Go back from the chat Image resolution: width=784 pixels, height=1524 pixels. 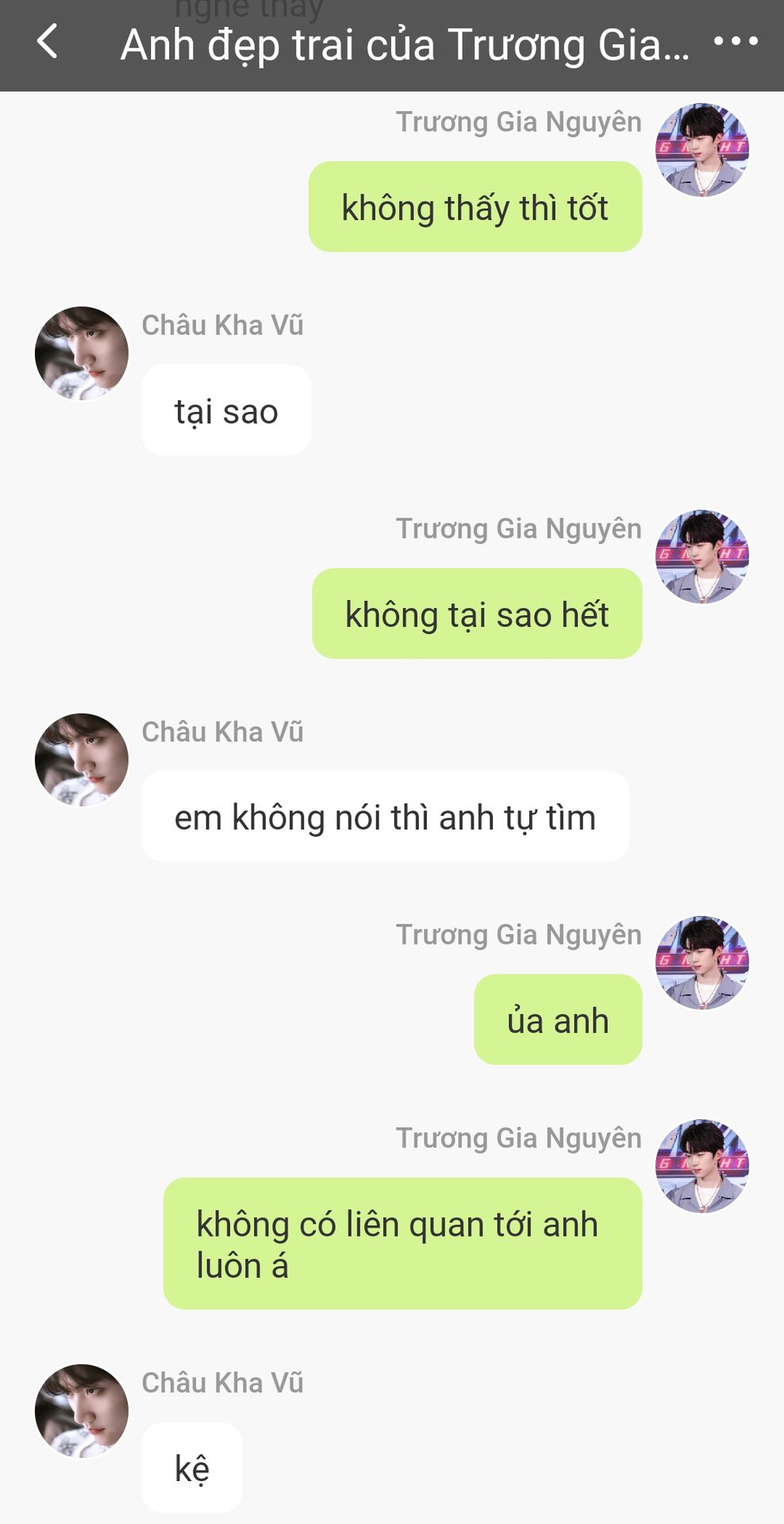[48, 42]
